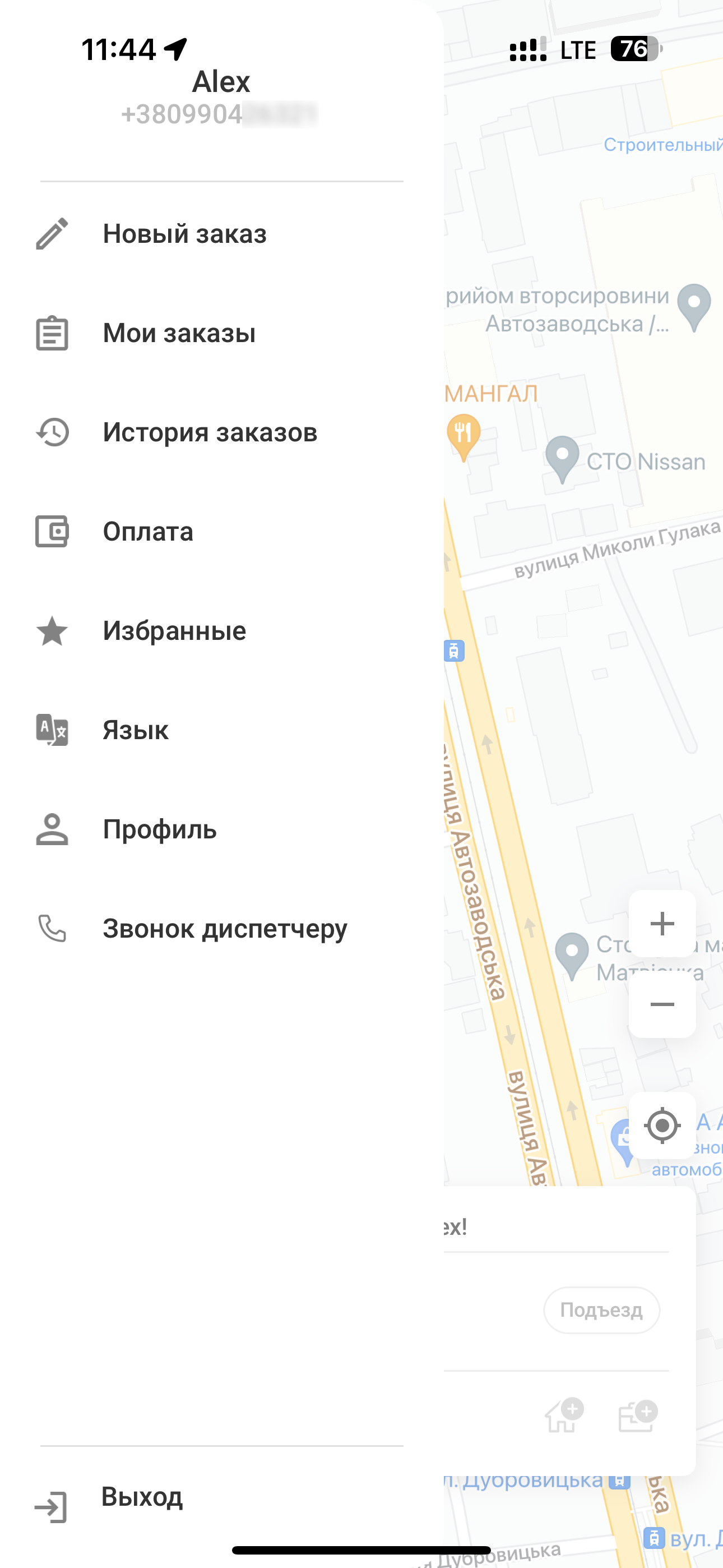Change the app Язык
This screenshot has width=723, height=1568.
[x=135, y=730]
